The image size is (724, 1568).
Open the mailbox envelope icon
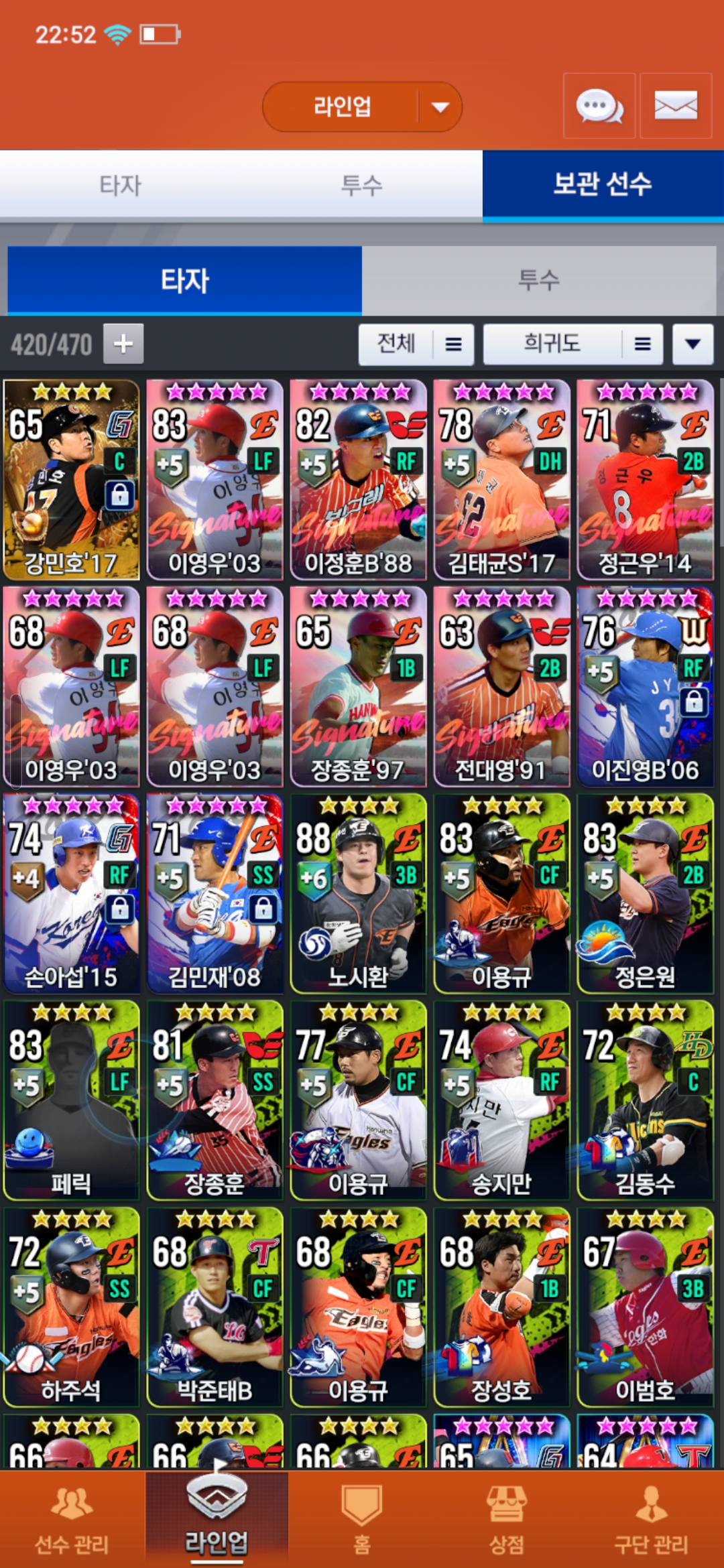click(x=675, y=106)
